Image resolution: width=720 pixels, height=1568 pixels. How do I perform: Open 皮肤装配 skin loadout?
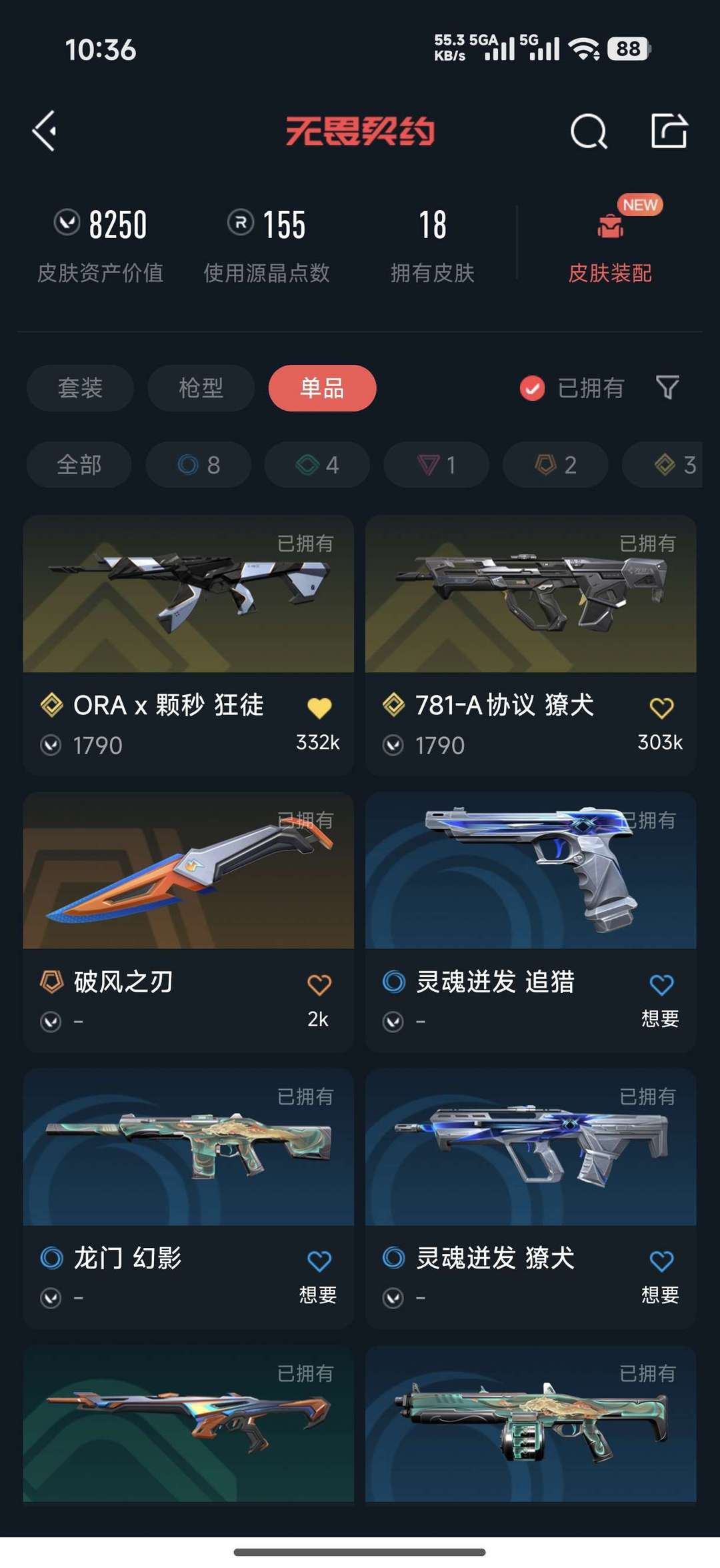pyautogui.click(x=609, y=247)
